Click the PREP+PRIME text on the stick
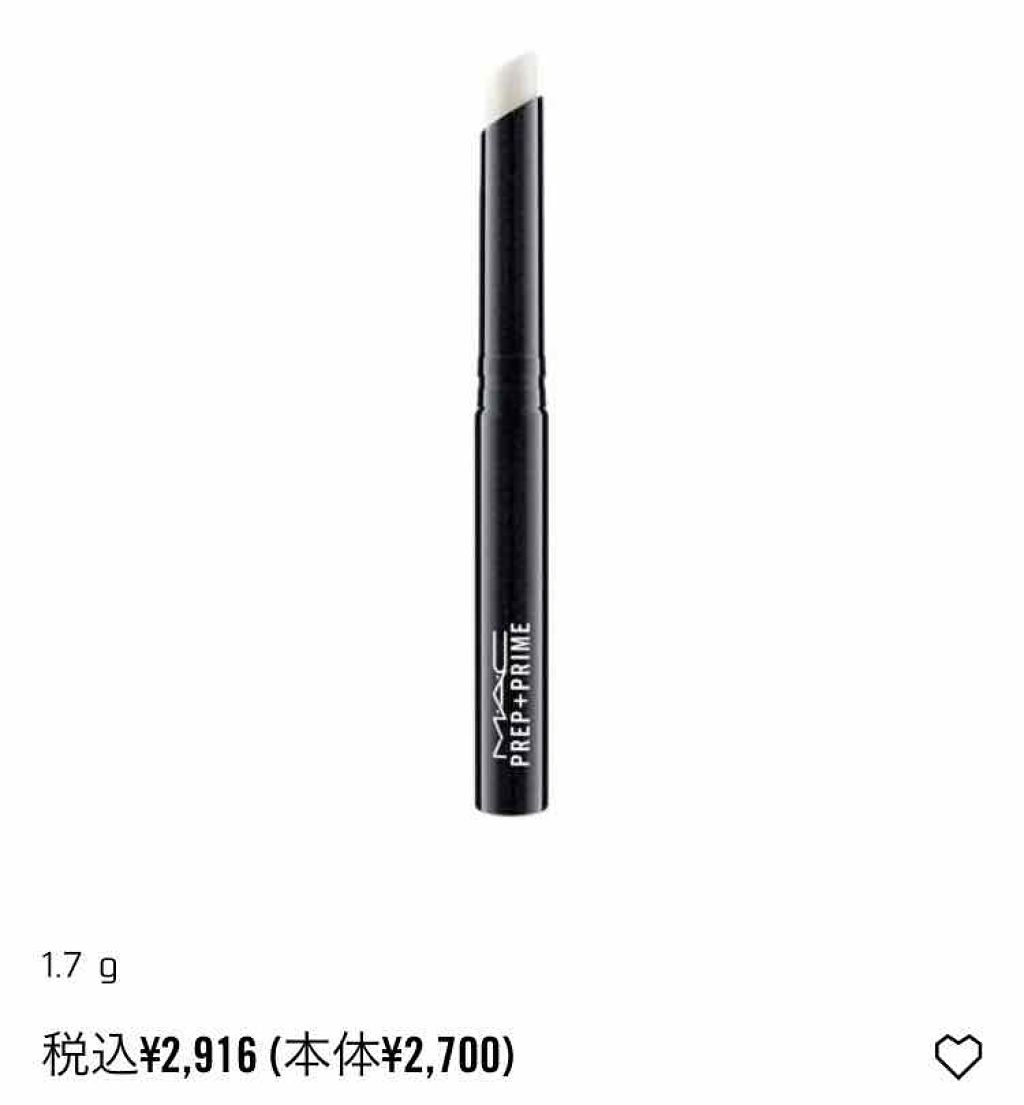The image size is (1024, 1105). pos(520,700)
